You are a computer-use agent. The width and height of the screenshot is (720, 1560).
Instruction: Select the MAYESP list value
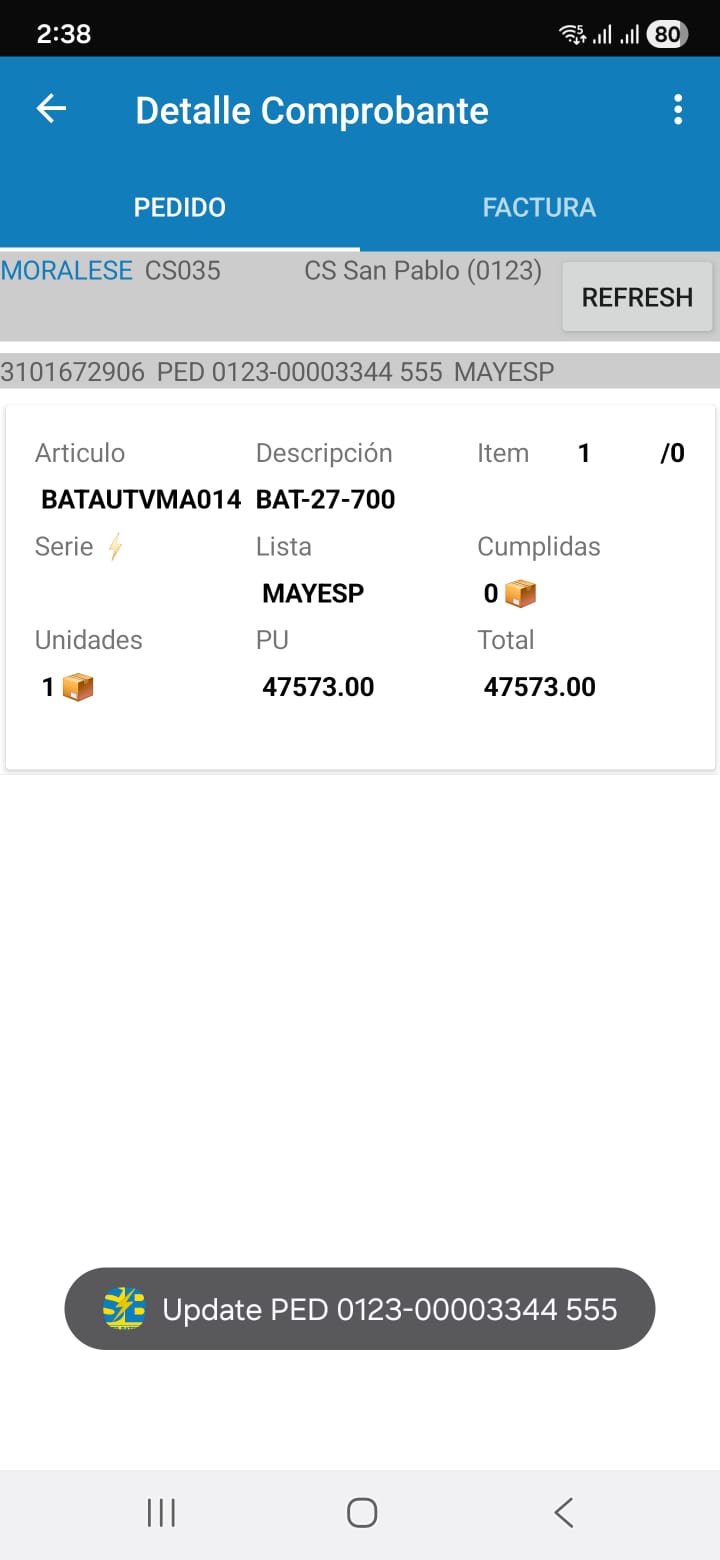coord(312,593)
